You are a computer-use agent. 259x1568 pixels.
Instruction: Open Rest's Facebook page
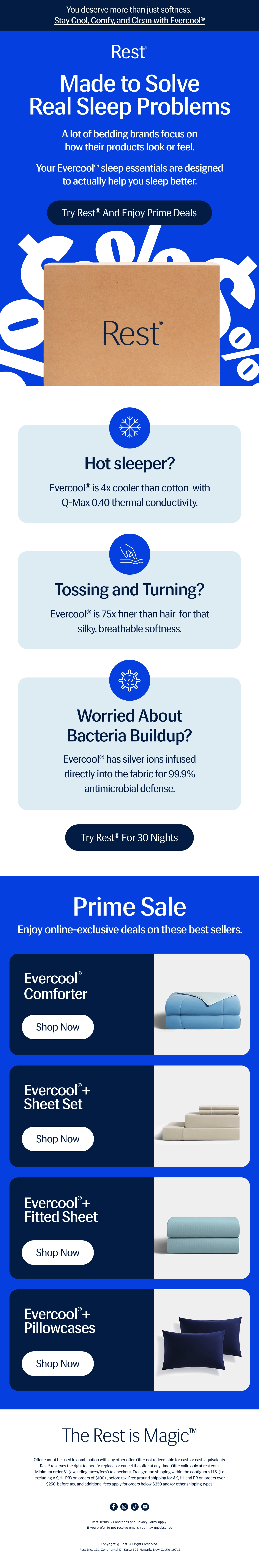pyautogui.click(x=114, y=1506)
